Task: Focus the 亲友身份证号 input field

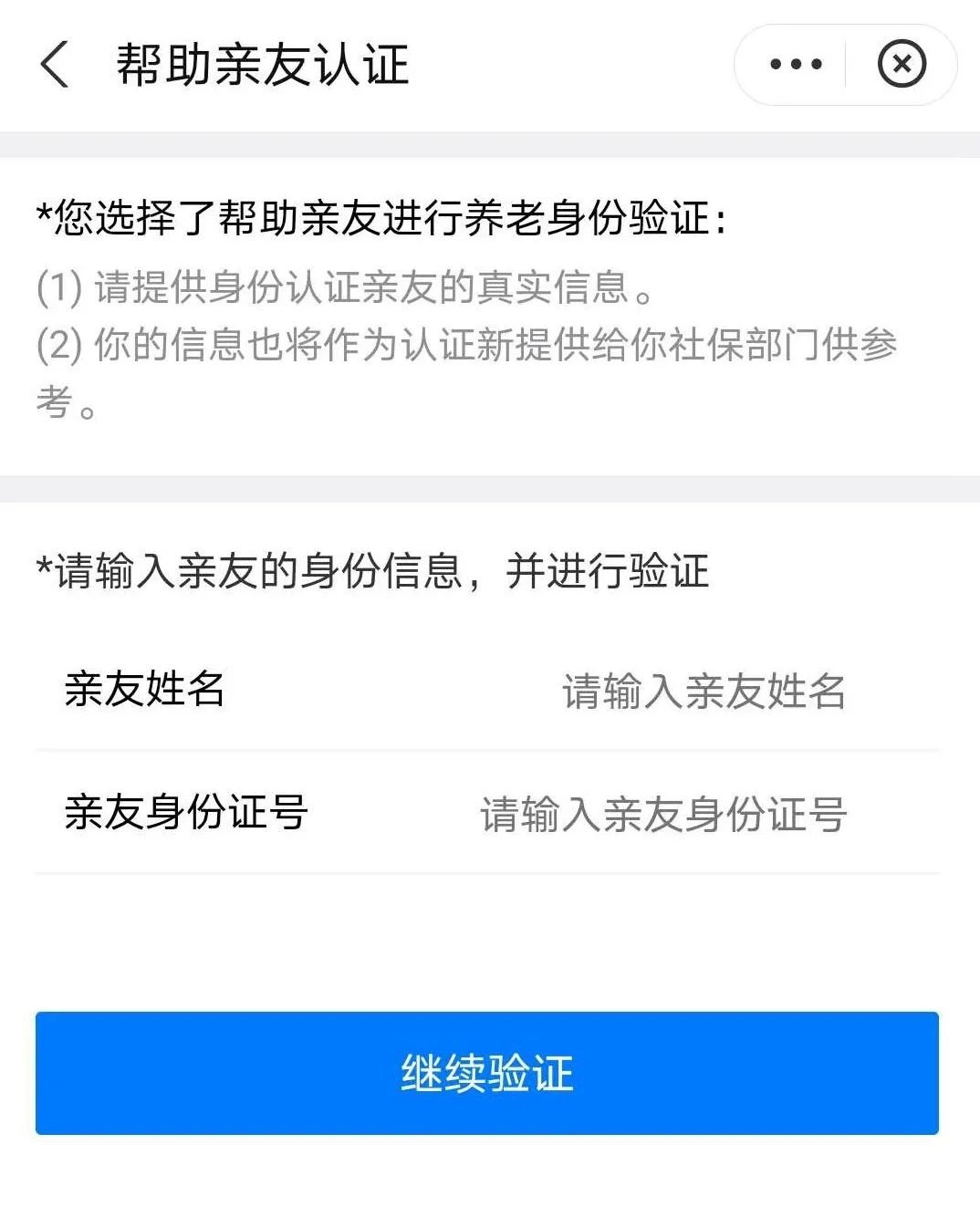Action: click(x=663, y=814)
